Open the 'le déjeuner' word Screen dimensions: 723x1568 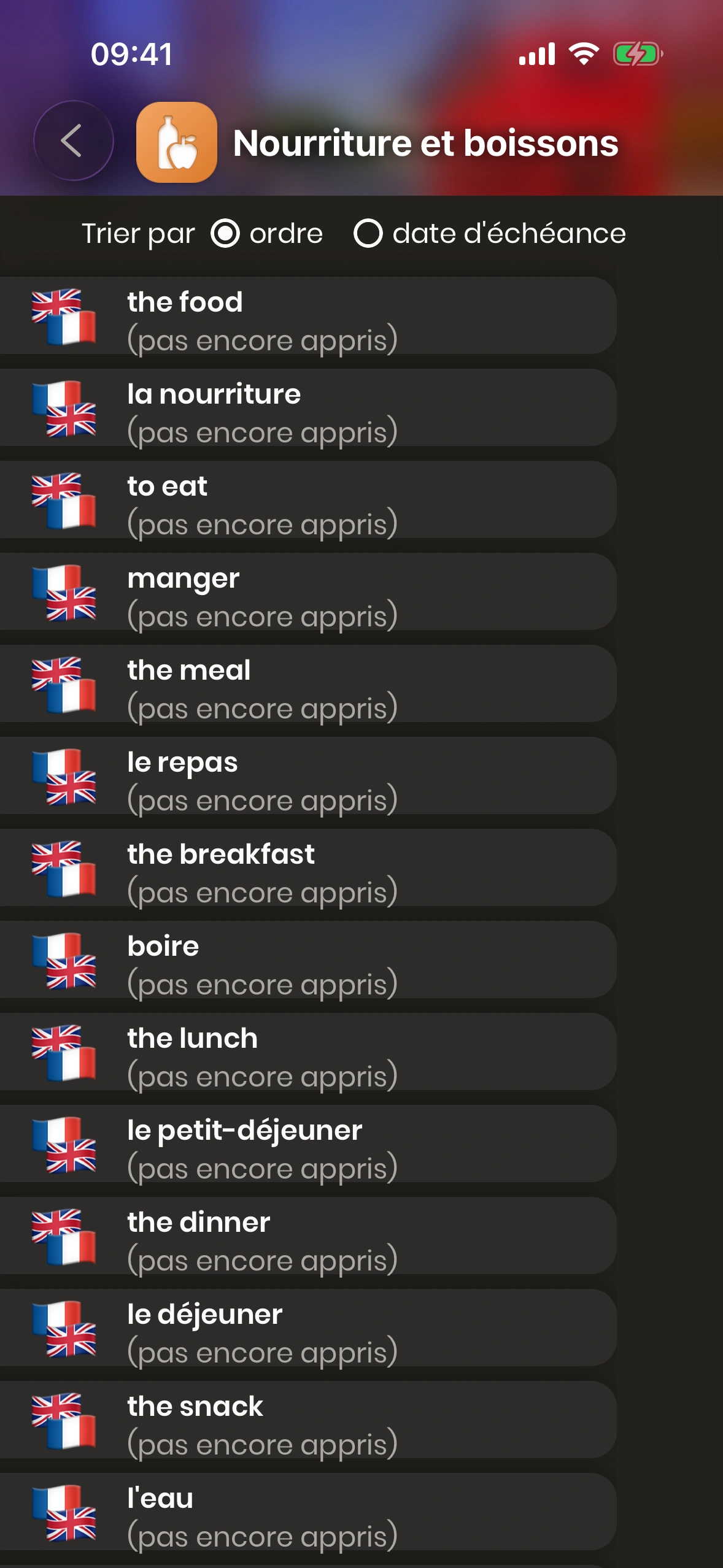[307, 1328]
